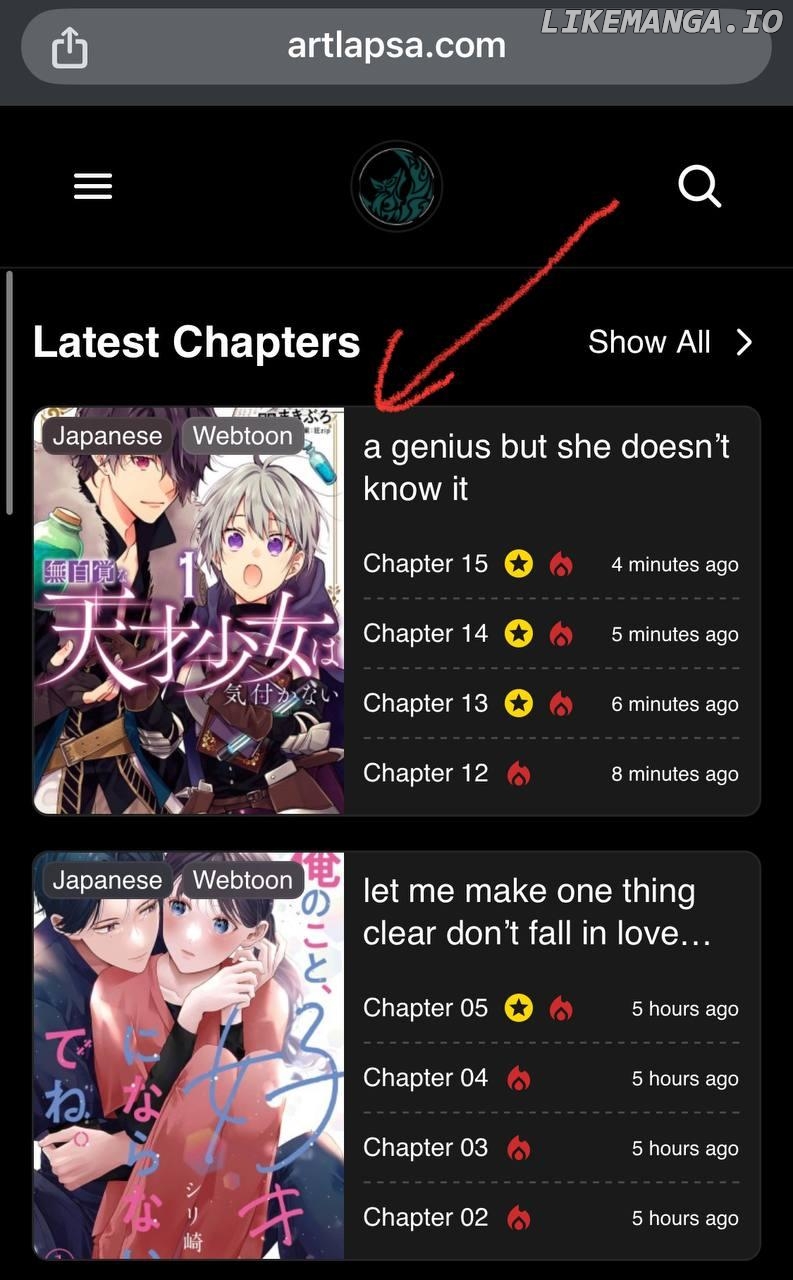Open Chapter 05 posted 5 hours ago
793x1280 pixels.
(425, 1008)
